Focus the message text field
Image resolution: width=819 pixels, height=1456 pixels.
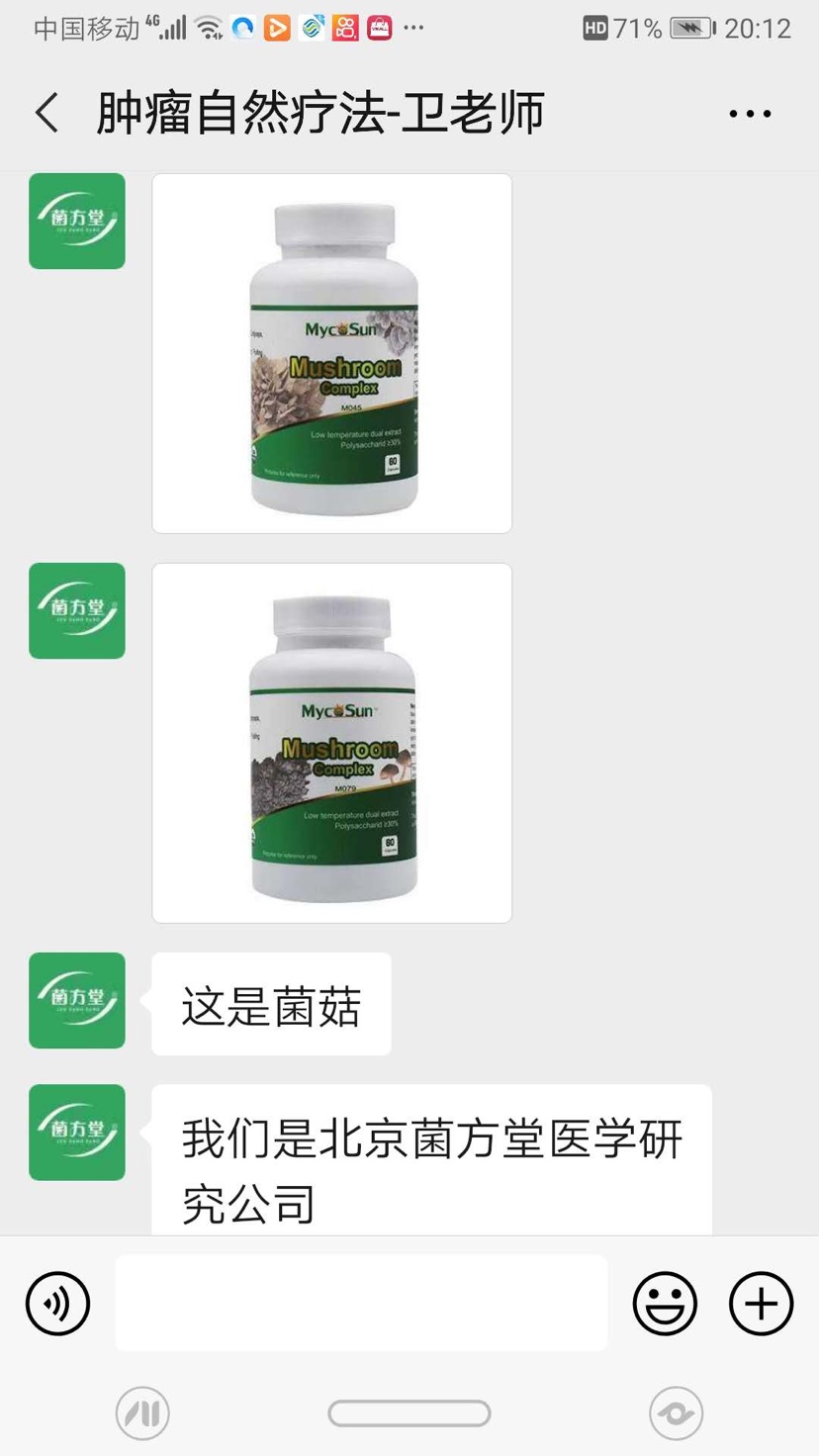(361, 1304)
